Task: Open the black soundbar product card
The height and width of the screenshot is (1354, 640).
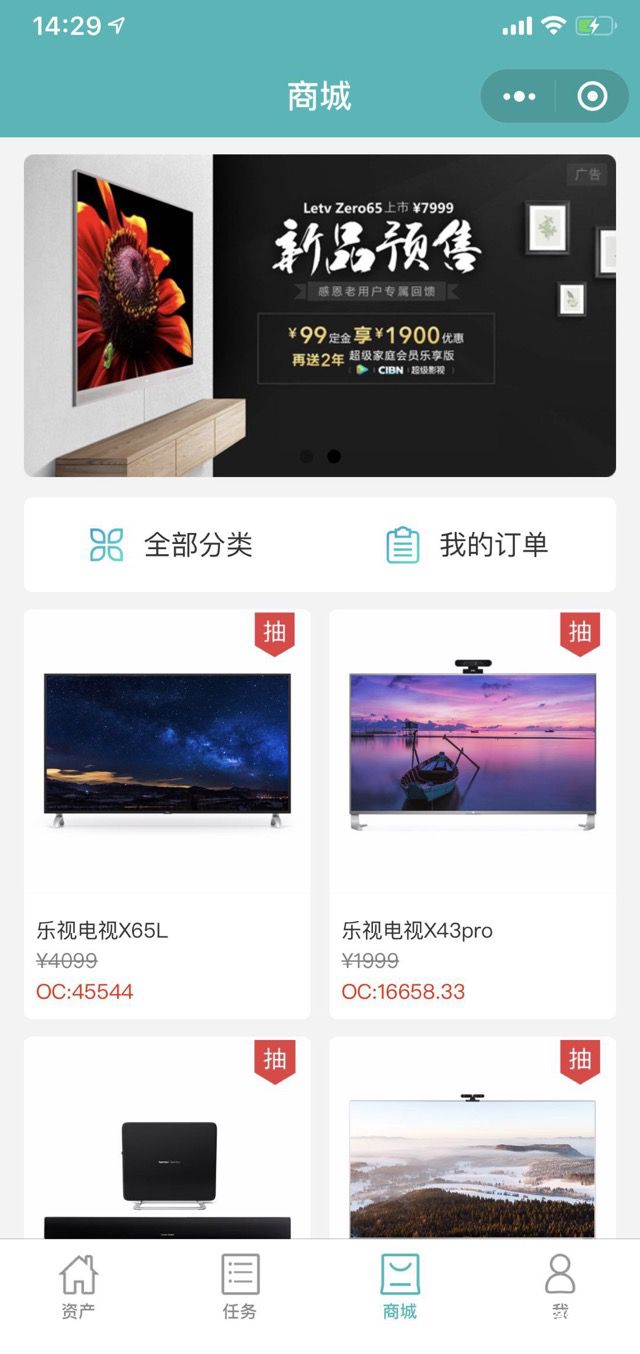Action: (167, 1140)
